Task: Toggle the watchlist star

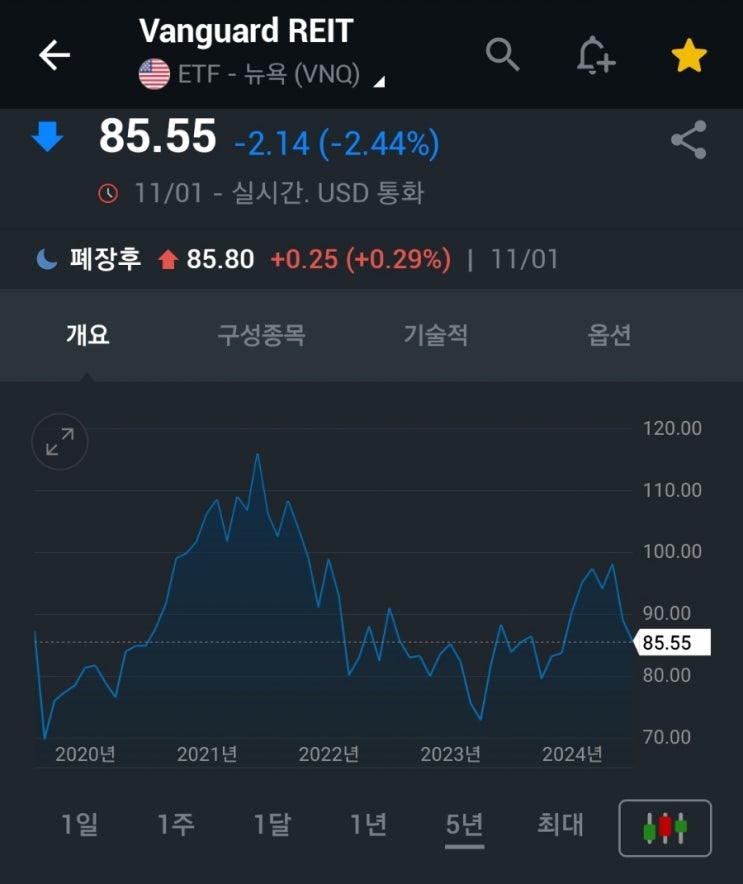Action: 689,56
